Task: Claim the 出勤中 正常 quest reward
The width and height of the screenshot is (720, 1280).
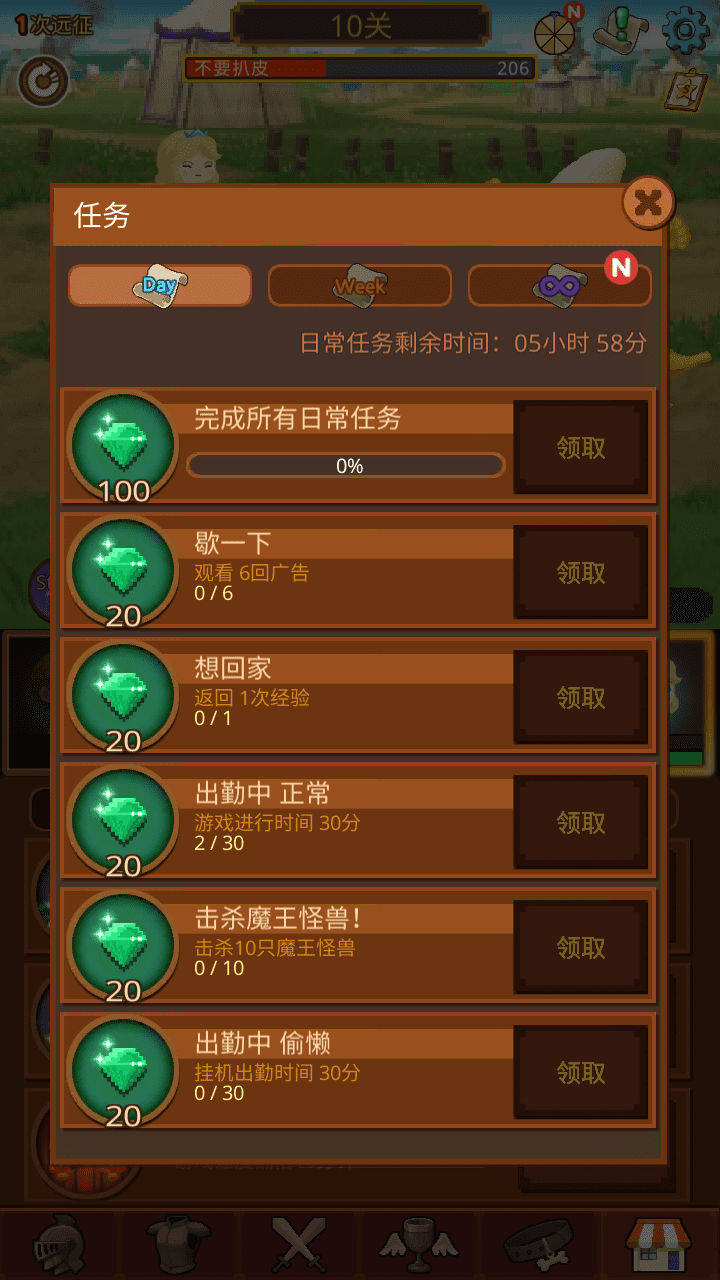Action: (581, 822)
